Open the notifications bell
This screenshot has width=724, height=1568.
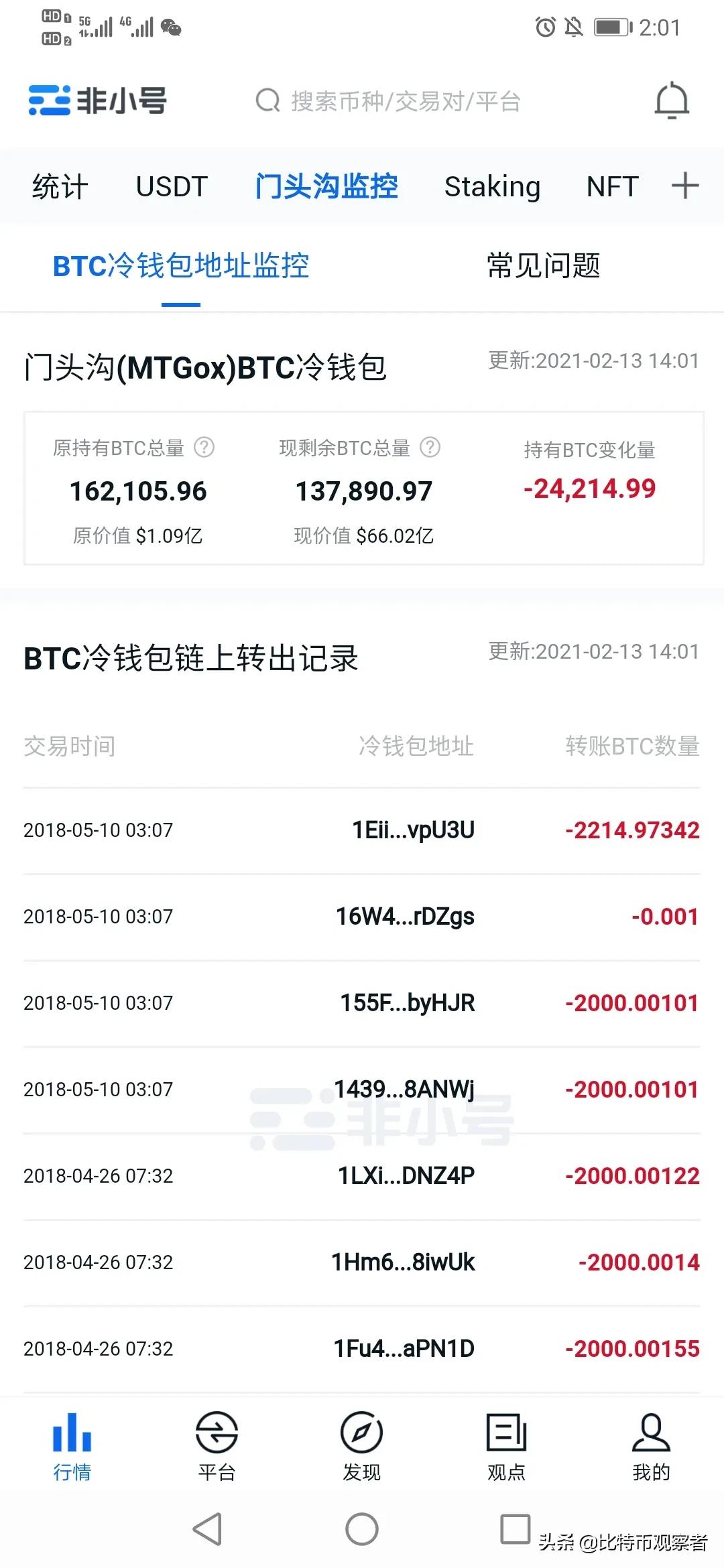click(672, 102)
